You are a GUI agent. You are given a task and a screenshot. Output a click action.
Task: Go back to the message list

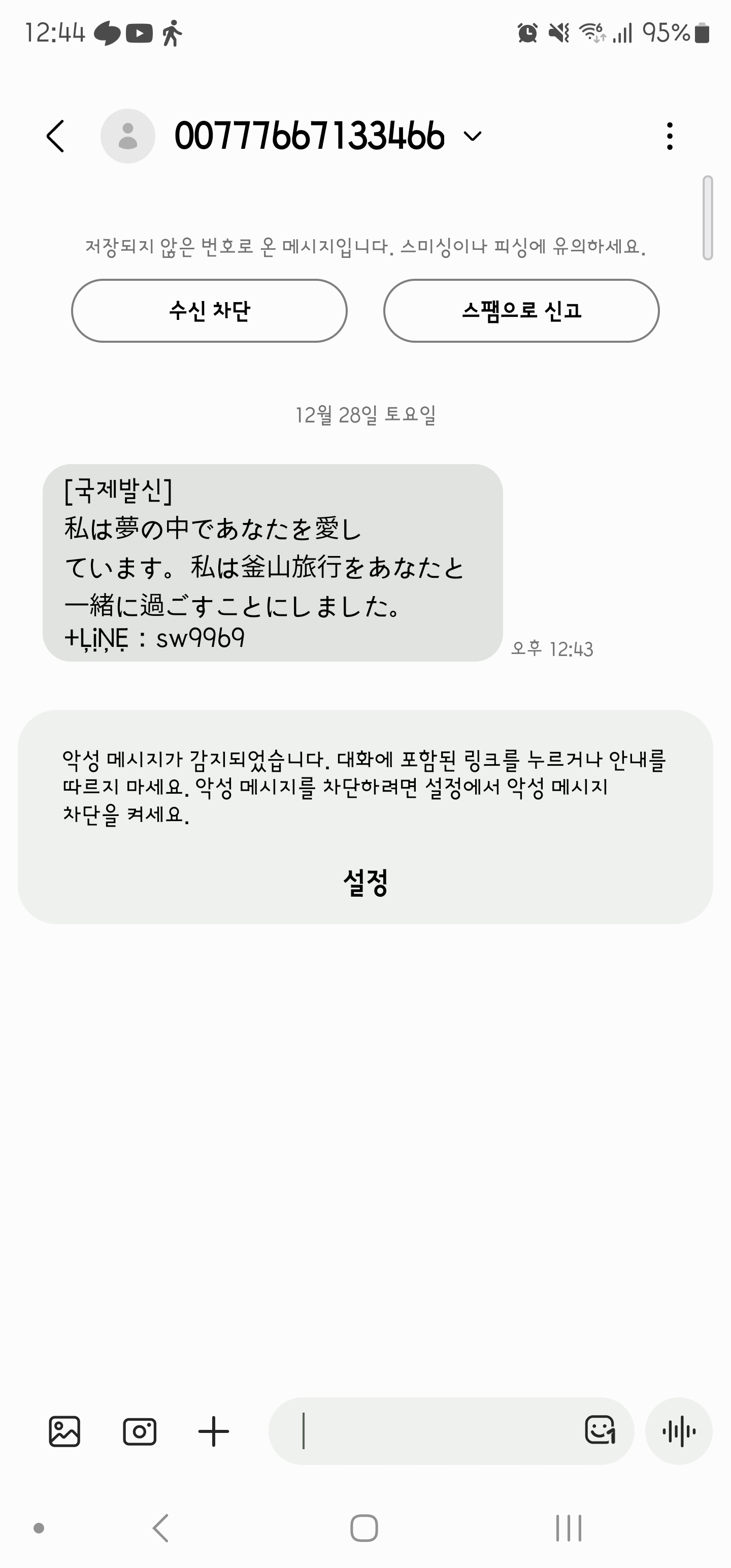click(x=55, y=136)
